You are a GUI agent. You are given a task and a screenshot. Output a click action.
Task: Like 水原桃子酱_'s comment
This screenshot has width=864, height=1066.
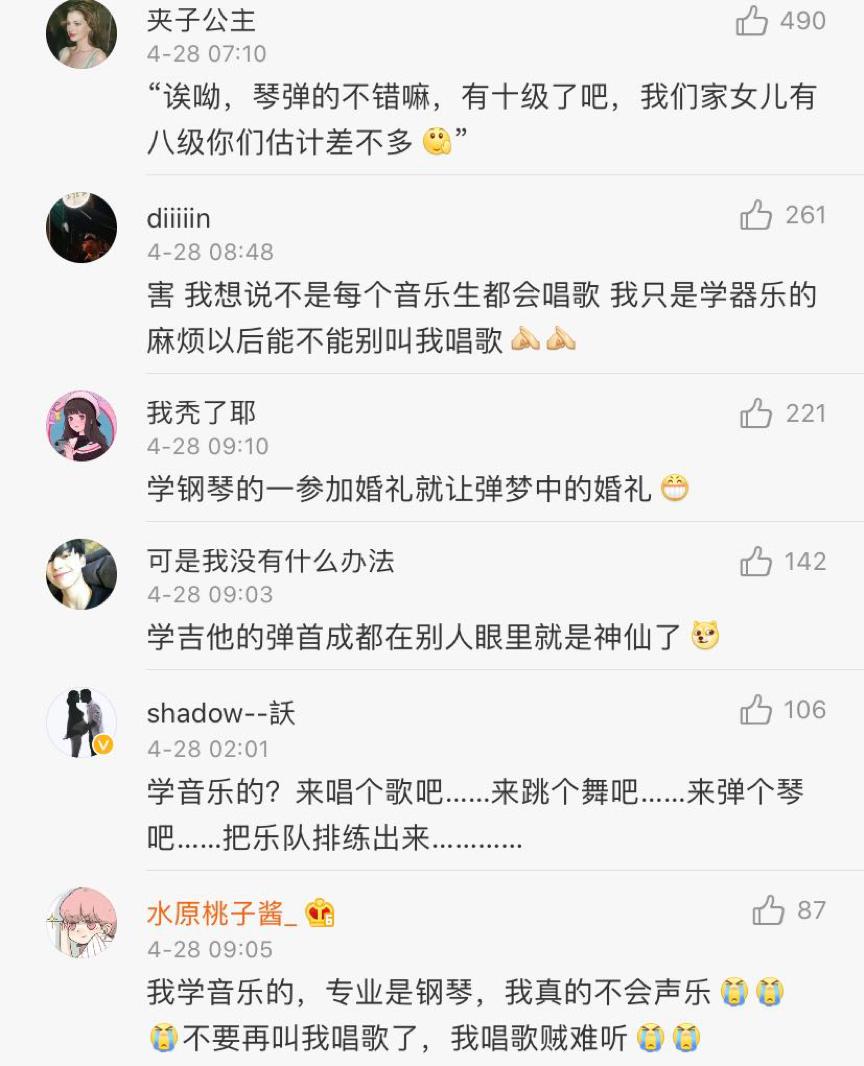[768, 911]
